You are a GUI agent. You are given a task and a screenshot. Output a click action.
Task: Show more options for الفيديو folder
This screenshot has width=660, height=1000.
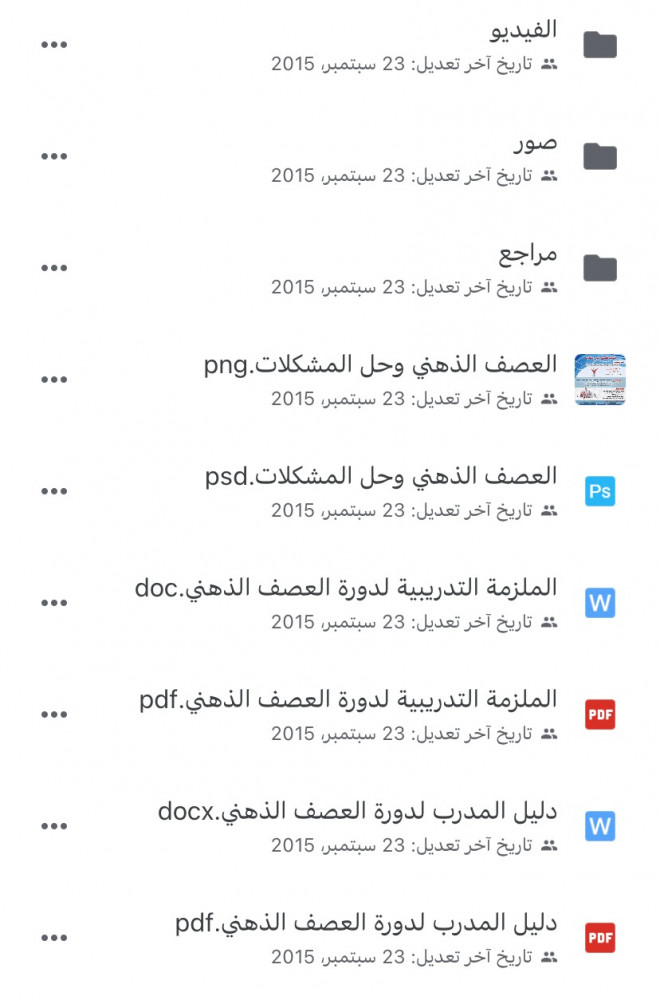click(54, 46)
